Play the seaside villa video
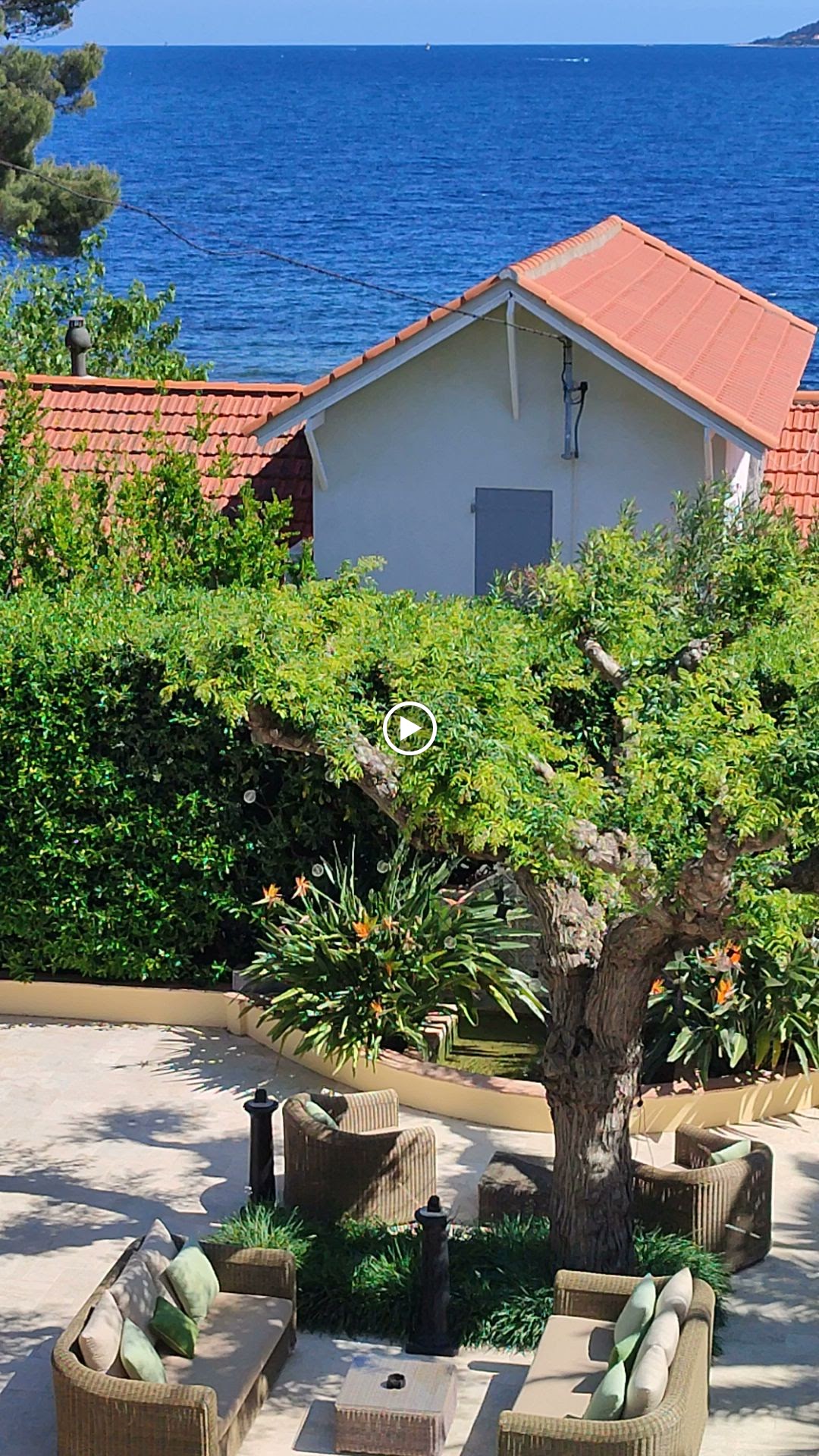The height and width of the screenshot is (1456, 819). [x=409, y=729]
